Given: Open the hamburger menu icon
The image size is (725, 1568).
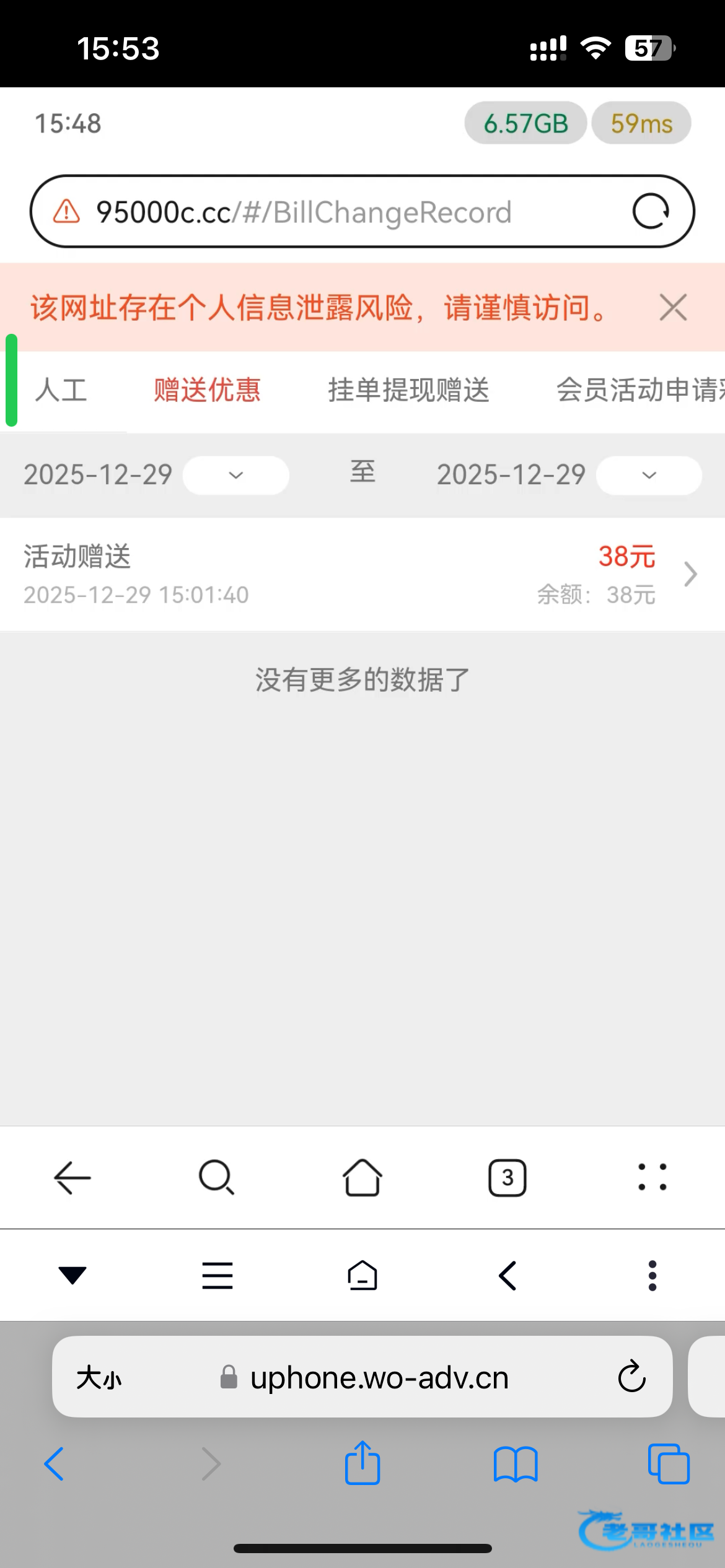Looking at the screenshot, I should 217,1276.
